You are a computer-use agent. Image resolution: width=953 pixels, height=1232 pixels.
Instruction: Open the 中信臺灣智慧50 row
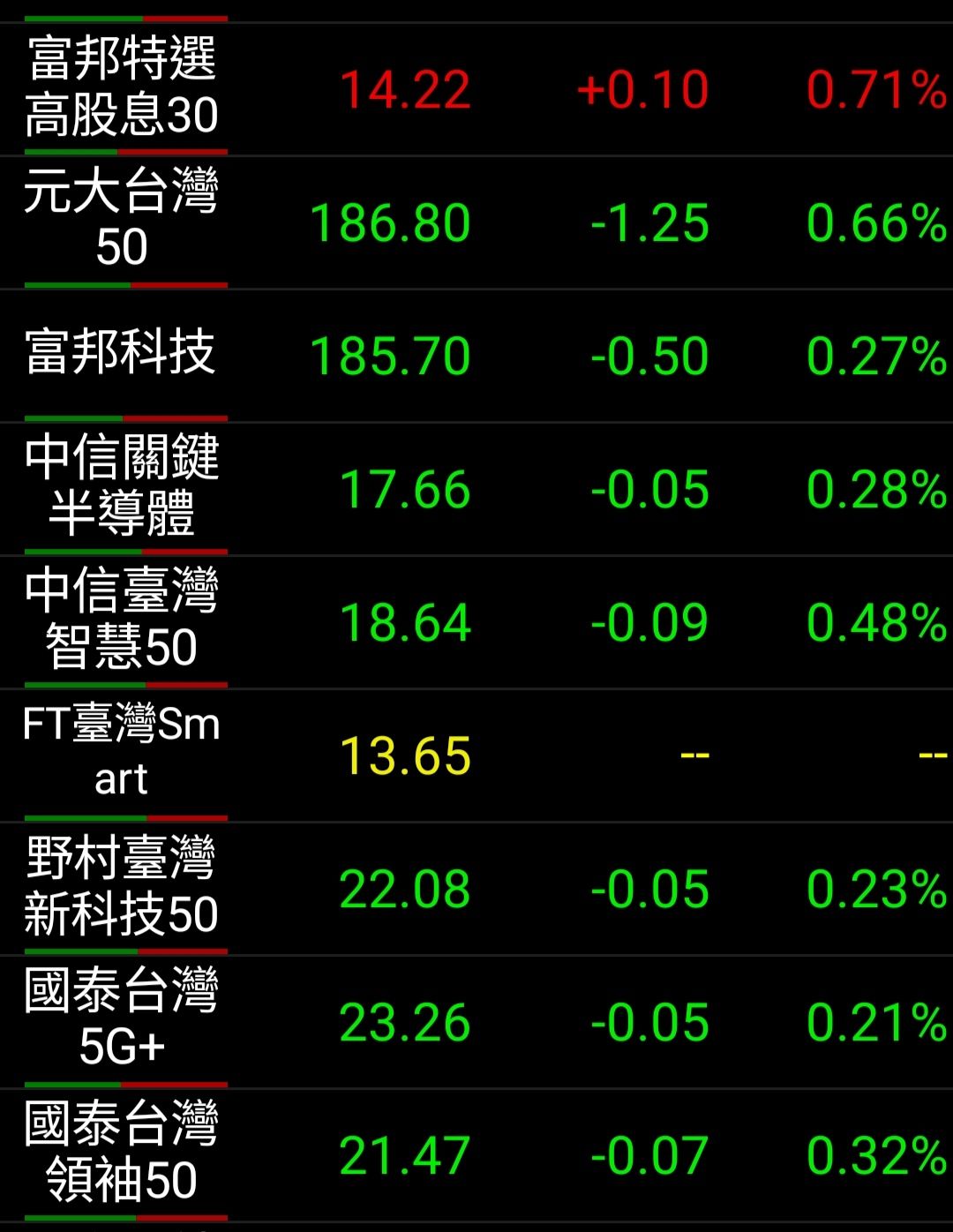pos(476,622)
